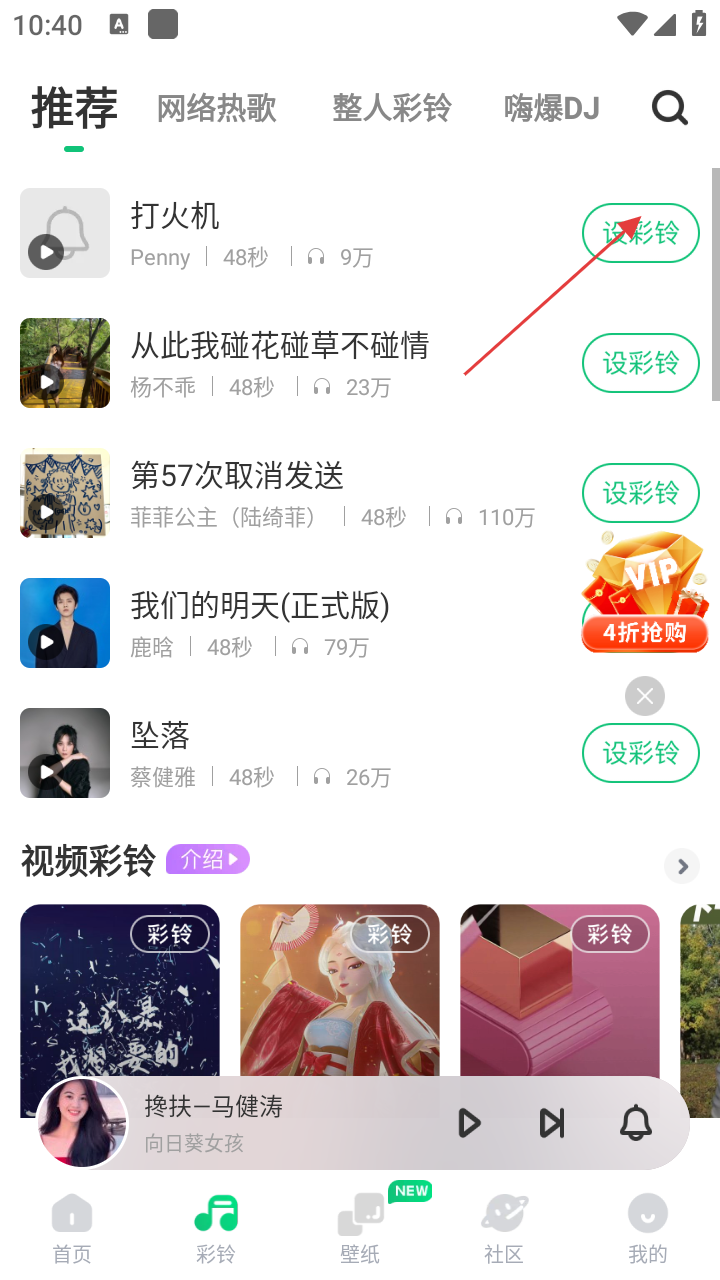
Task: Expand more 视频彩铃 with the arrow
Action: [682, 866]
